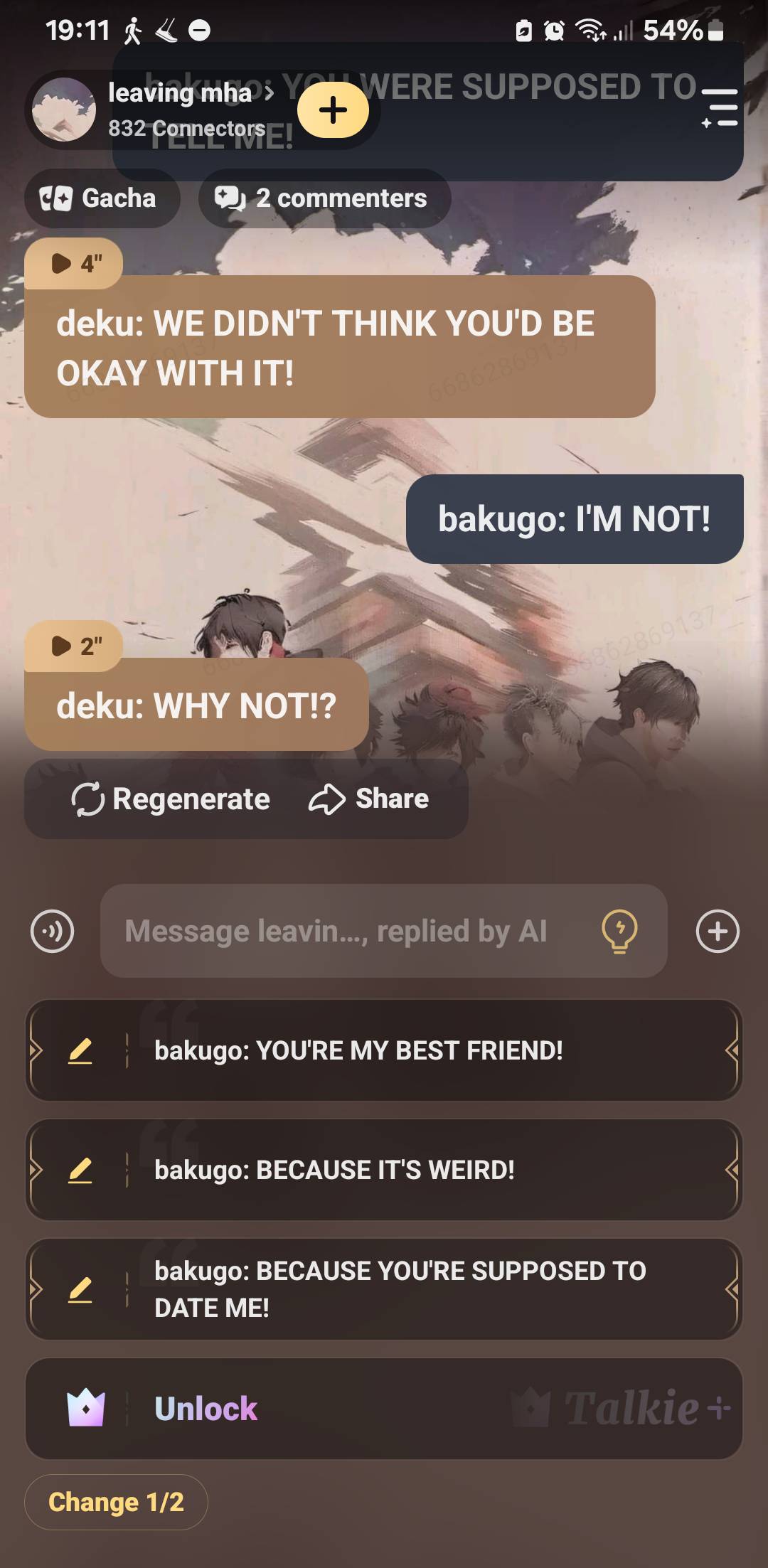This screenshot has height=1568, width=768.
Task: Open the top-right menu icon
Action: (x=720, y=109)
